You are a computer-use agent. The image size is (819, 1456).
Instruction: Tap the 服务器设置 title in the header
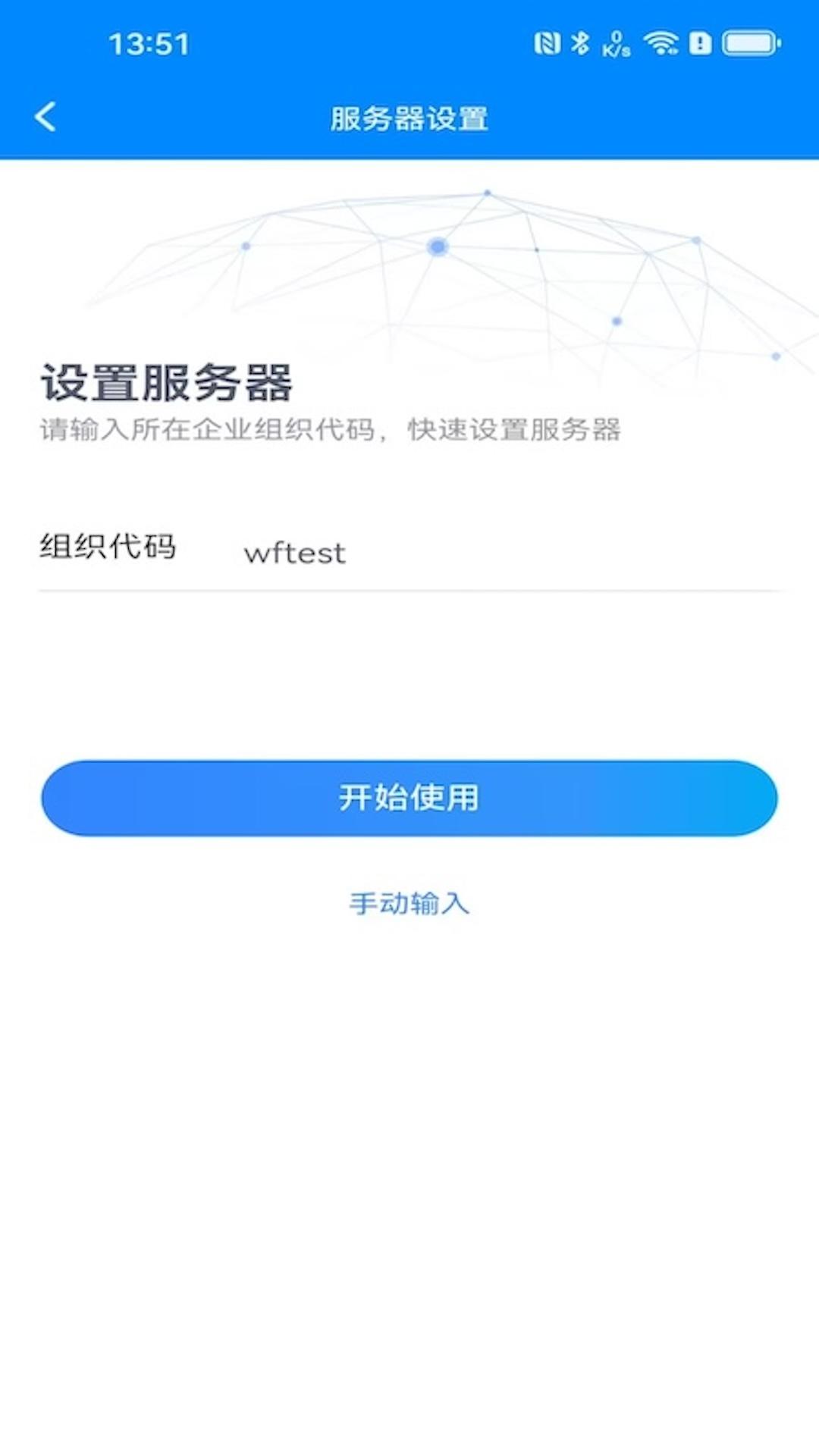409,118
